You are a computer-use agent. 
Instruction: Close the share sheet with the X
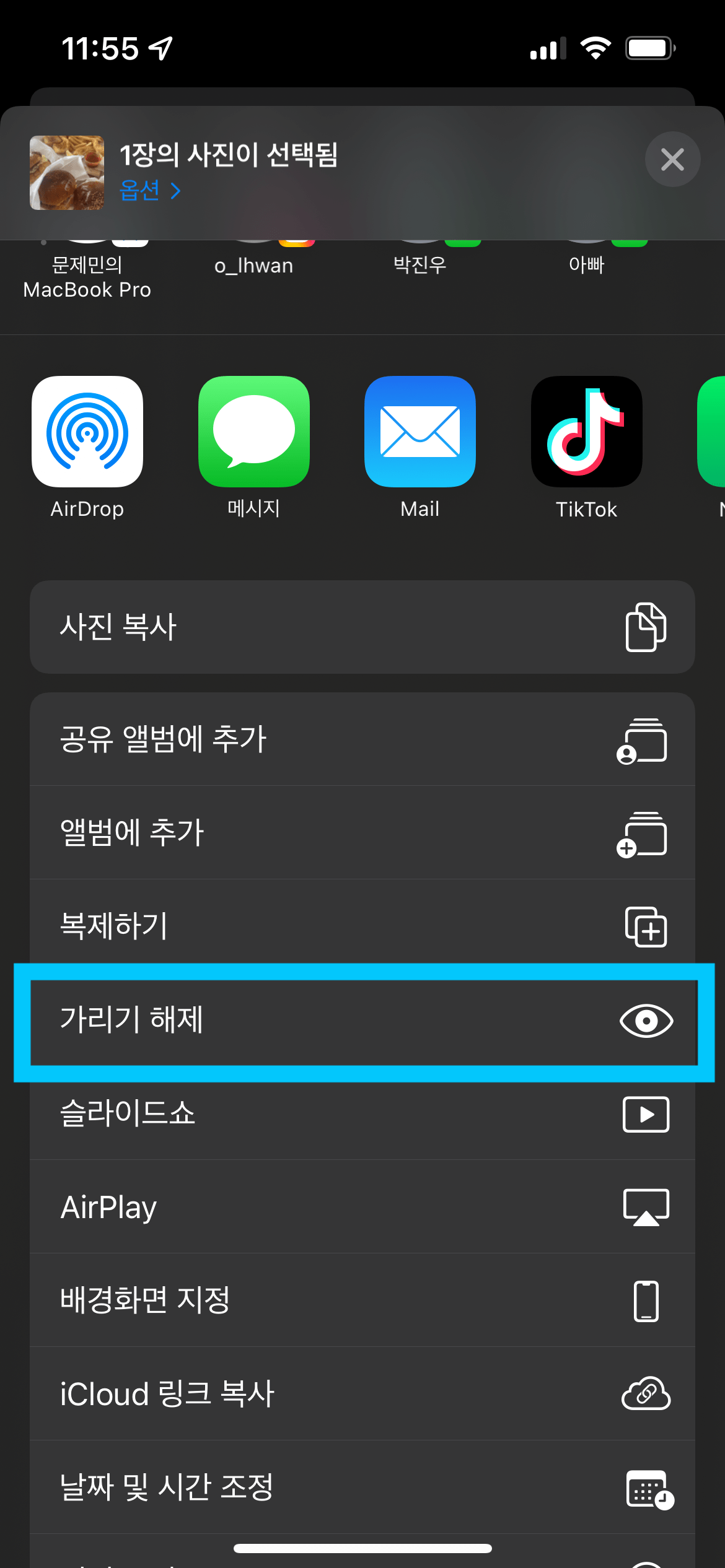[673, 159]
